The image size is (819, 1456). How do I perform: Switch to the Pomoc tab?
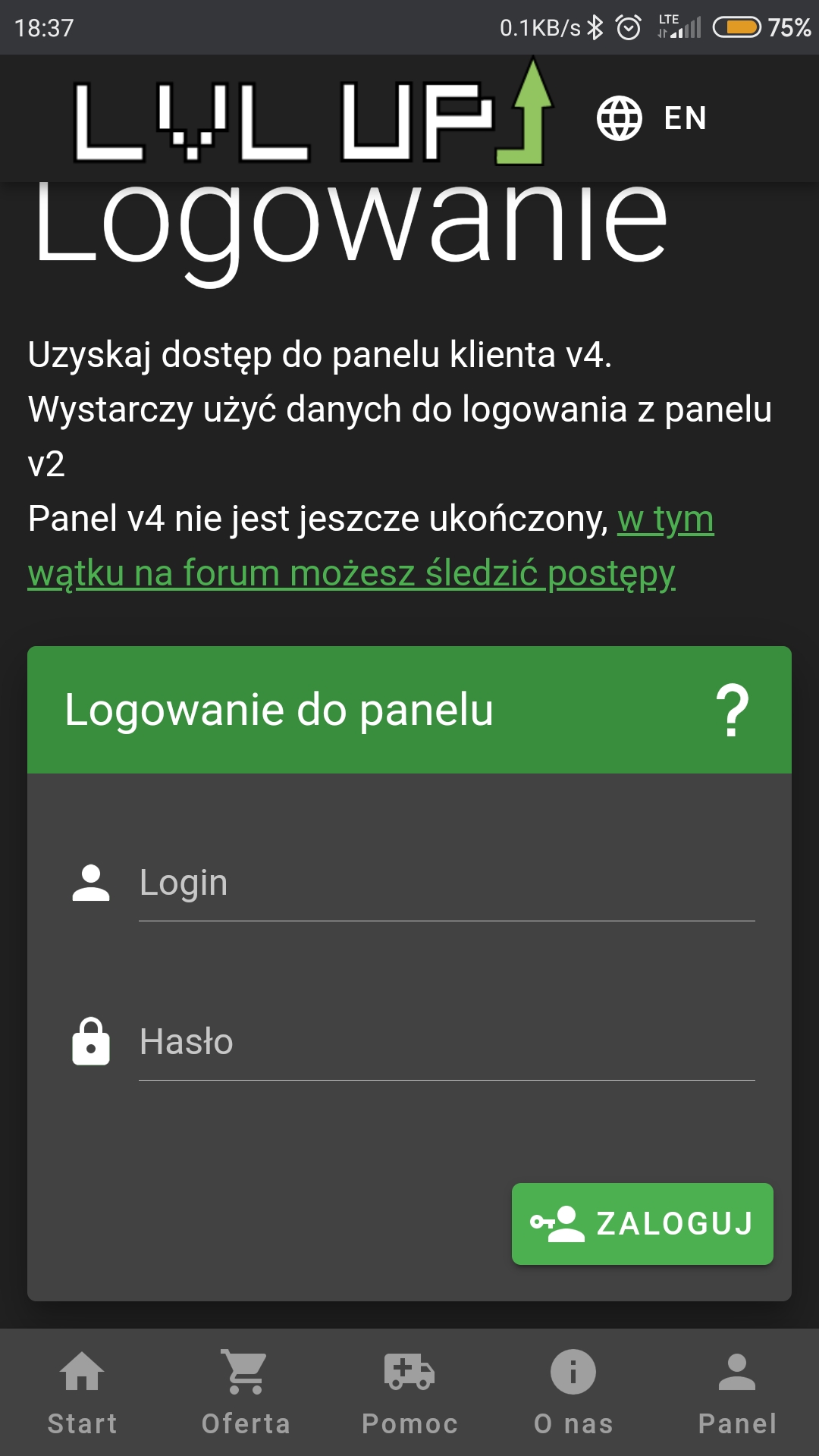pyautogui.click(x=409, y=1392)
